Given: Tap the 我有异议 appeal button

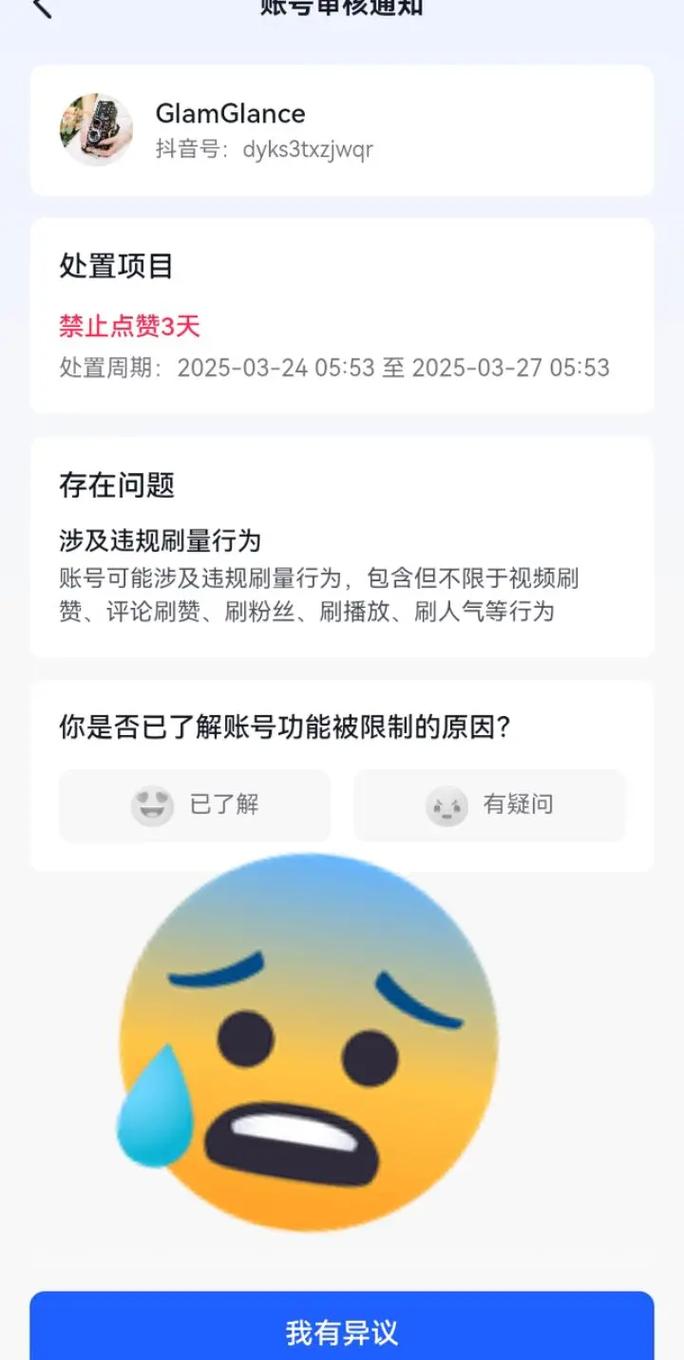Looking at the screenshot, I should (x=342, y=1330).
